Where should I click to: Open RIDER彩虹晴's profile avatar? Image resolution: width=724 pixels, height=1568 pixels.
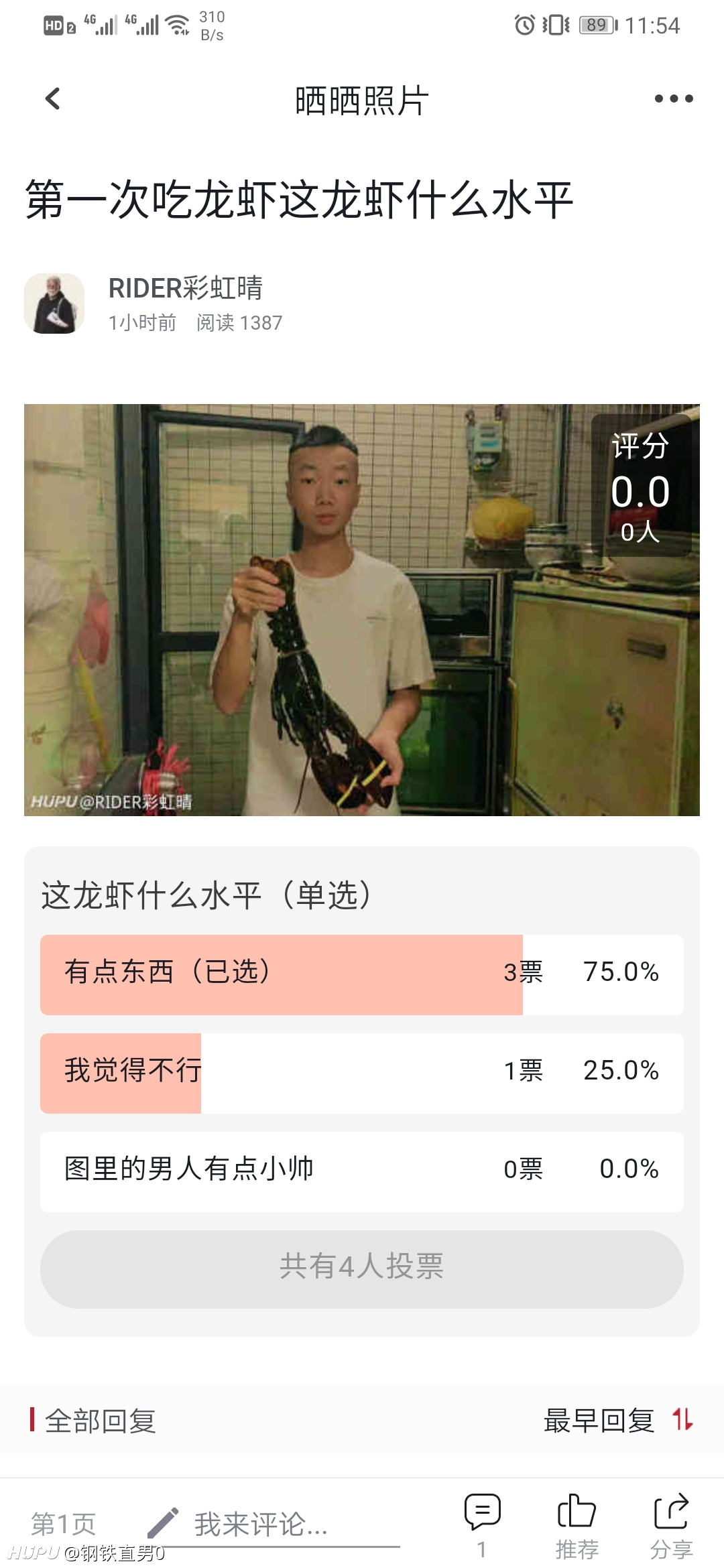point(54,304)
